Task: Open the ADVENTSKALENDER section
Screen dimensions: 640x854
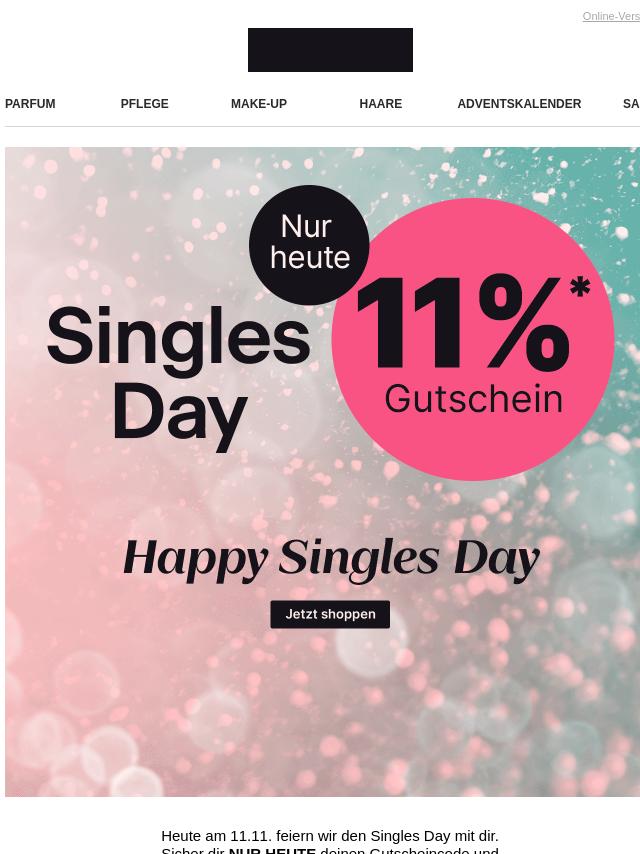Action: click(x=518, y=104)
